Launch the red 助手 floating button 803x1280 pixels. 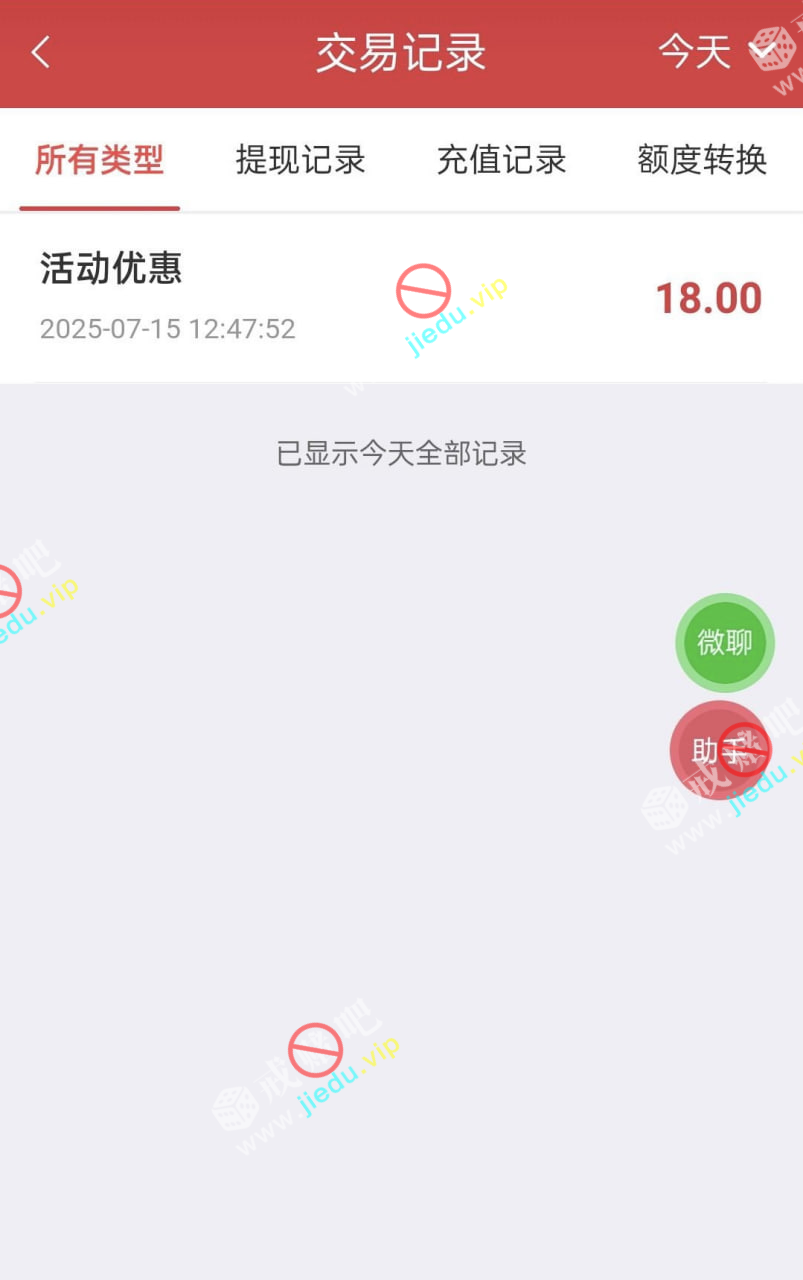718,750
